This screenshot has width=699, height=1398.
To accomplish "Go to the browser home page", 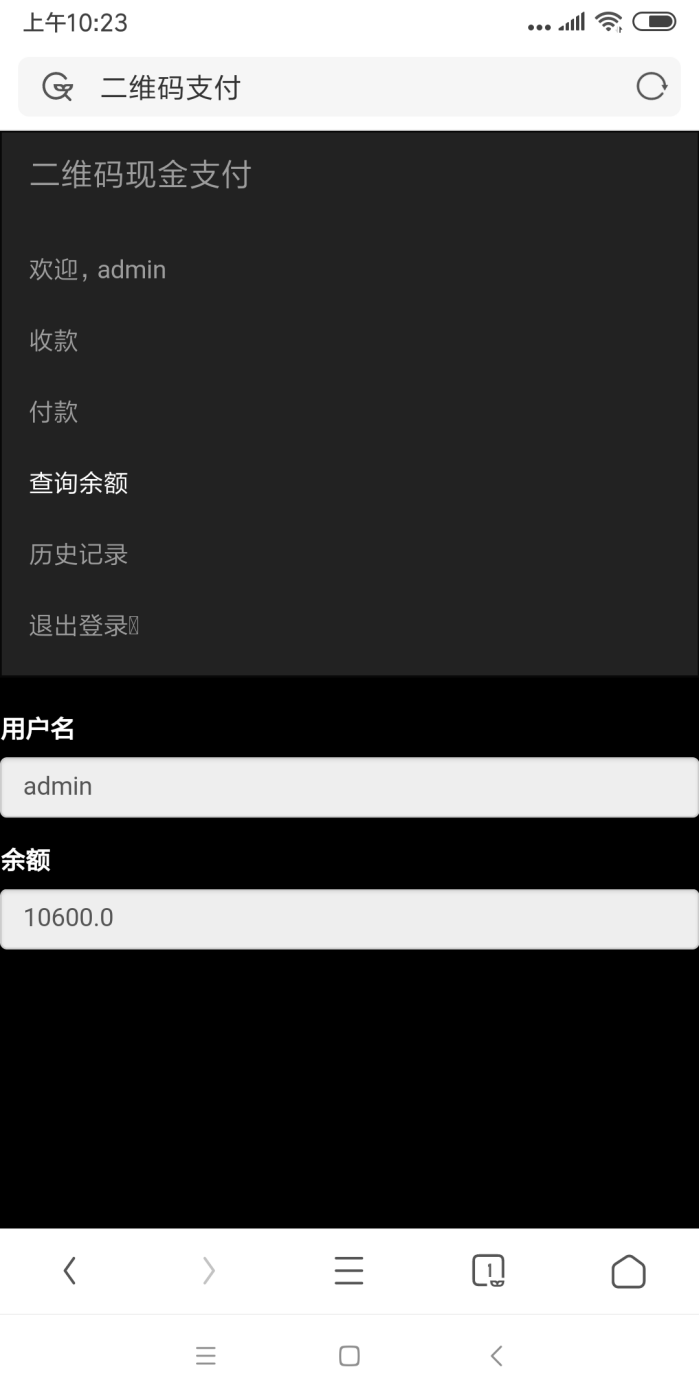I will [628, 1271].
